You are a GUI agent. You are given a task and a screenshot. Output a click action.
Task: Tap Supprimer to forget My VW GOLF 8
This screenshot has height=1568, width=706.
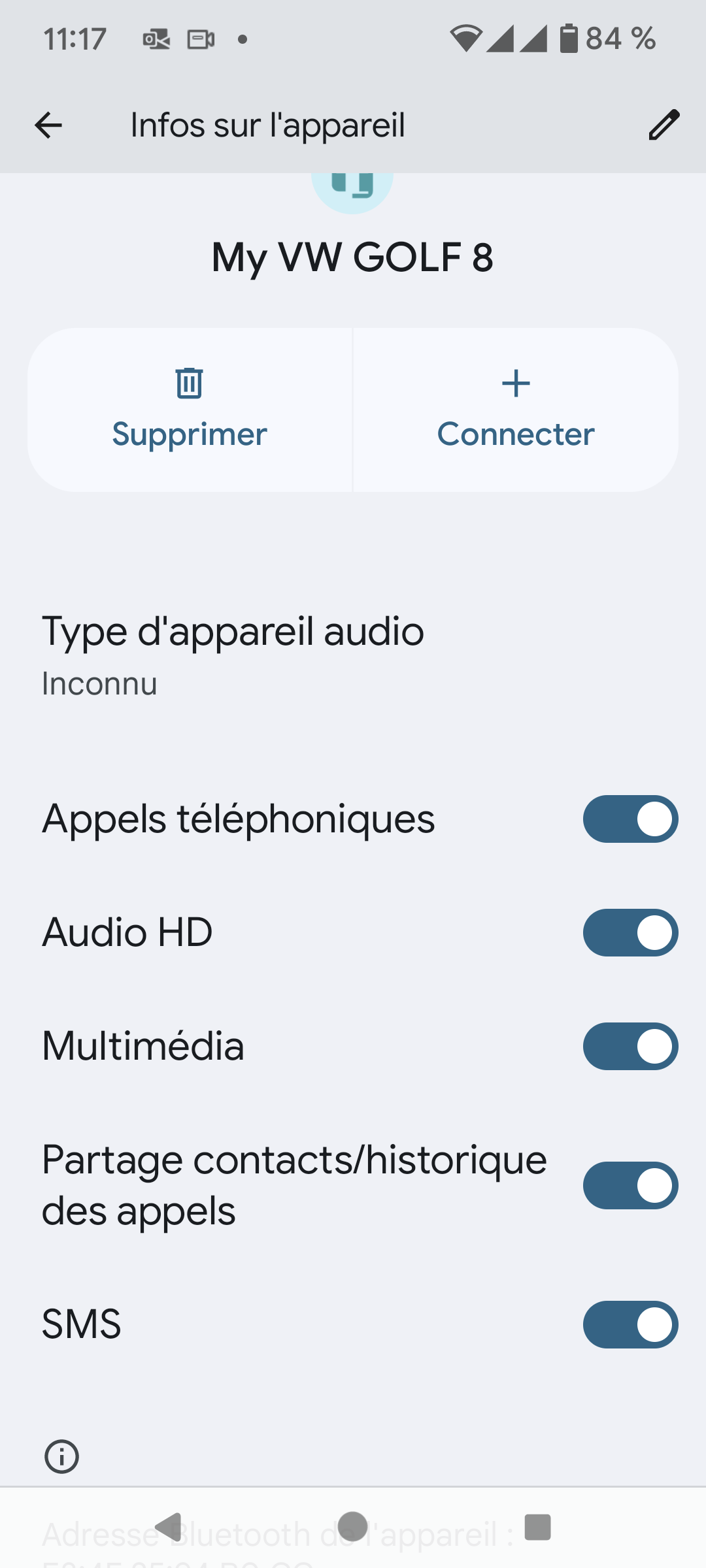tap(190, 410)
